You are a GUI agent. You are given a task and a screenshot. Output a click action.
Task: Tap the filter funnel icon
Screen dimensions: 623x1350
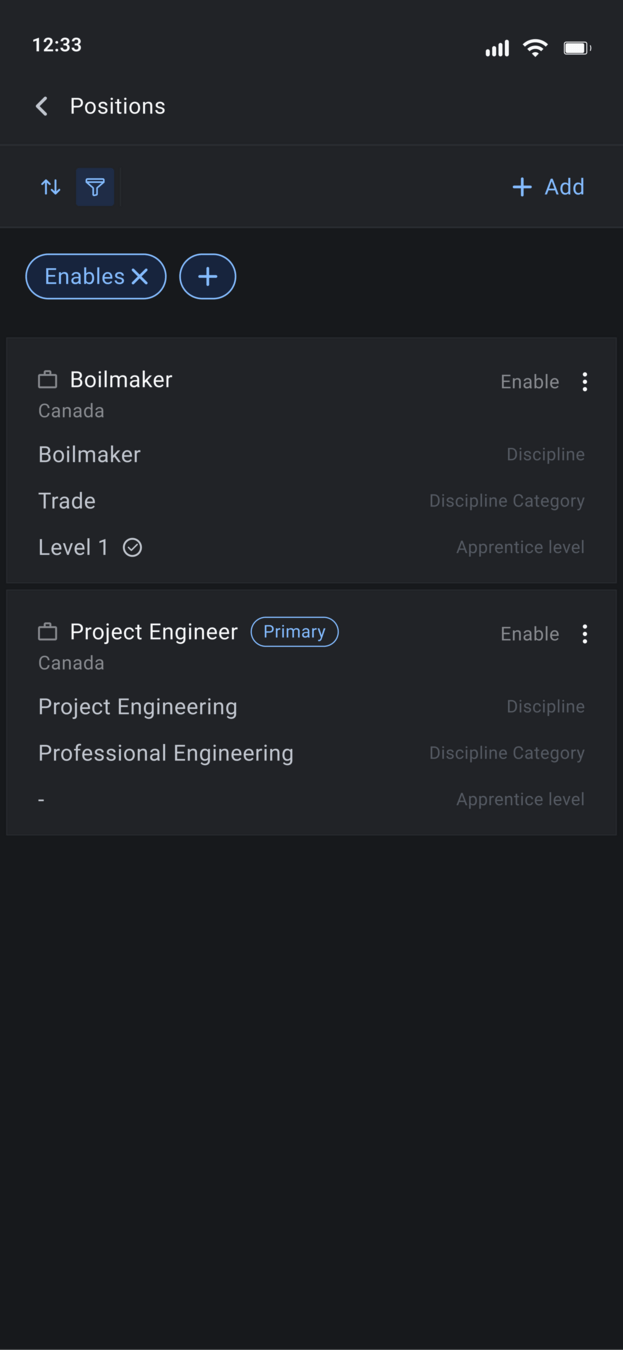coord(95,187)
